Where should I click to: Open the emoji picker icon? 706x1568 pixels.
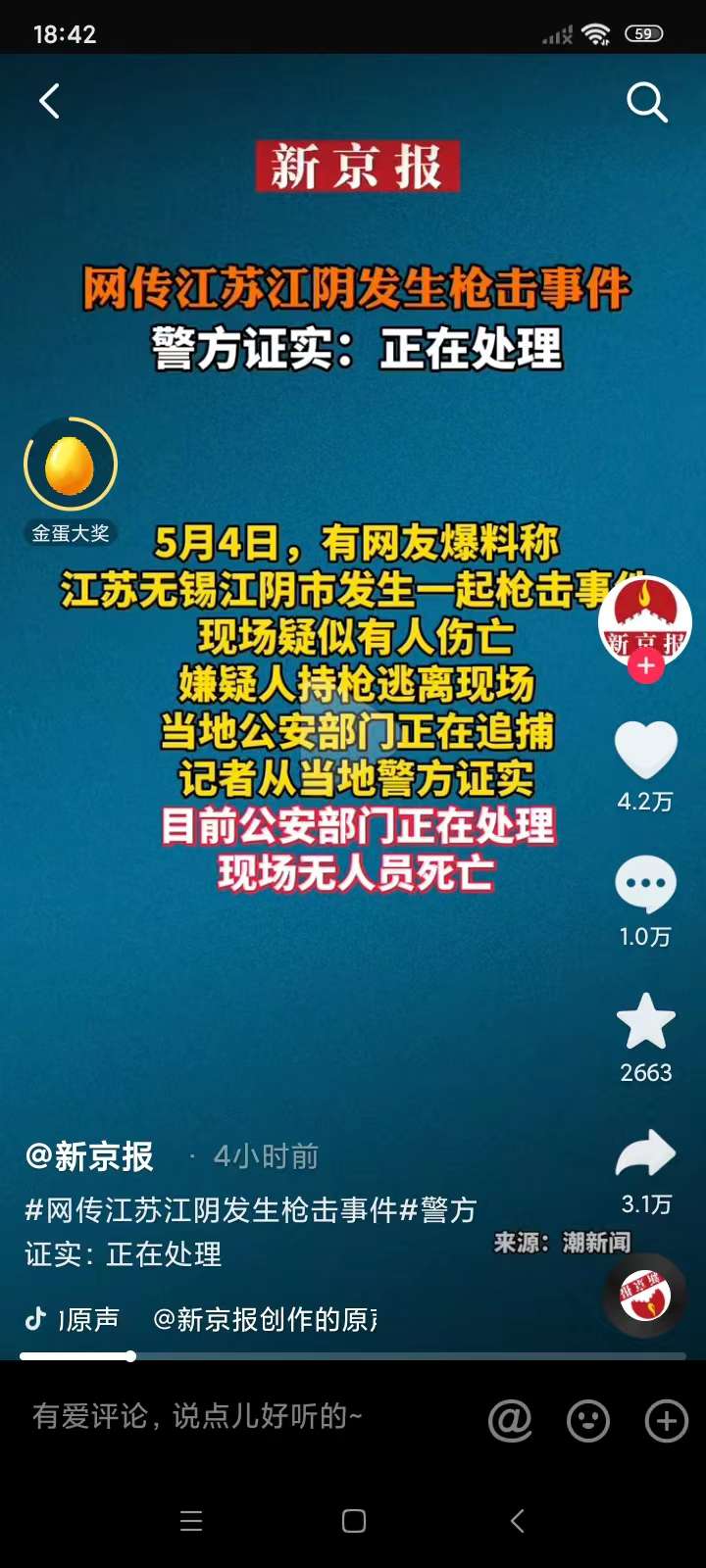point(588,1420)
